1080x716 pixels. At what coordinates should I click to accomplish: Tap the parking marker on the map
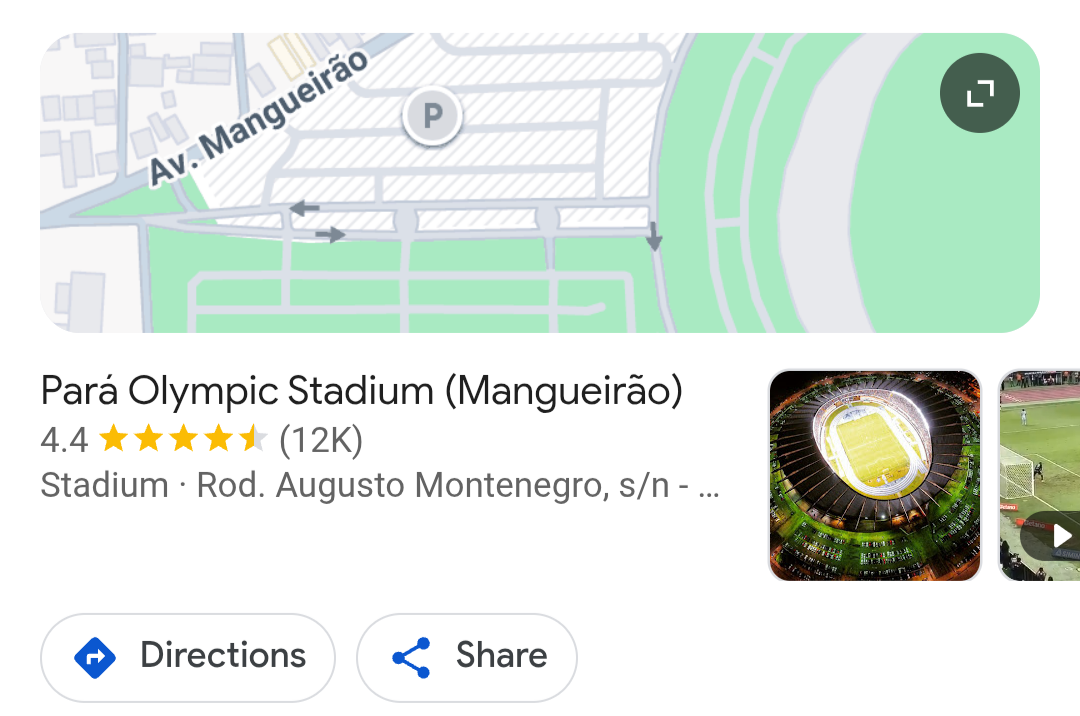(x=432, y=116)
